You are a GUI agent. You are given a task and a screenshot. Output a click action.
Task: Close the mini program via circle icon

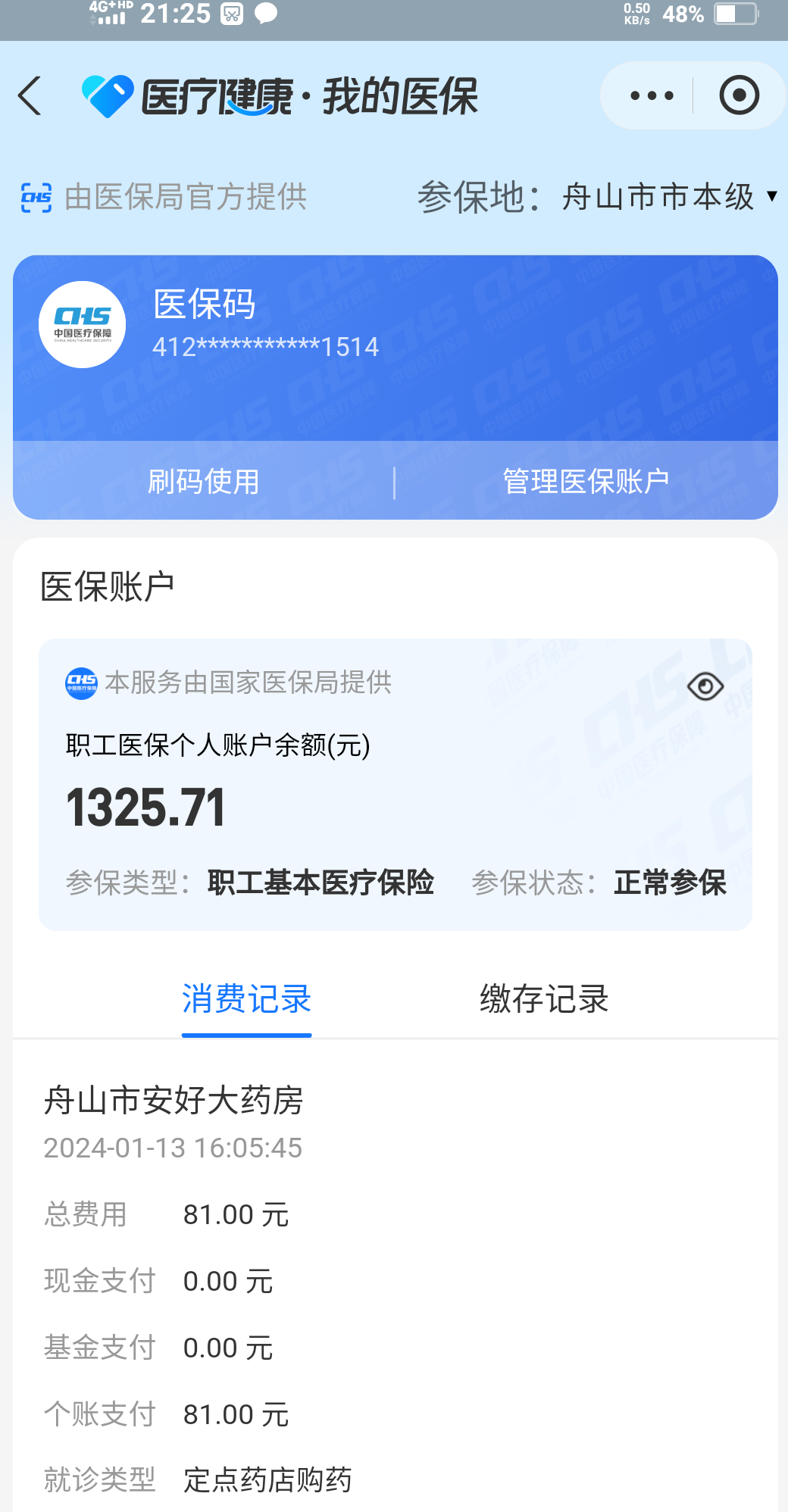pos(739,96)
